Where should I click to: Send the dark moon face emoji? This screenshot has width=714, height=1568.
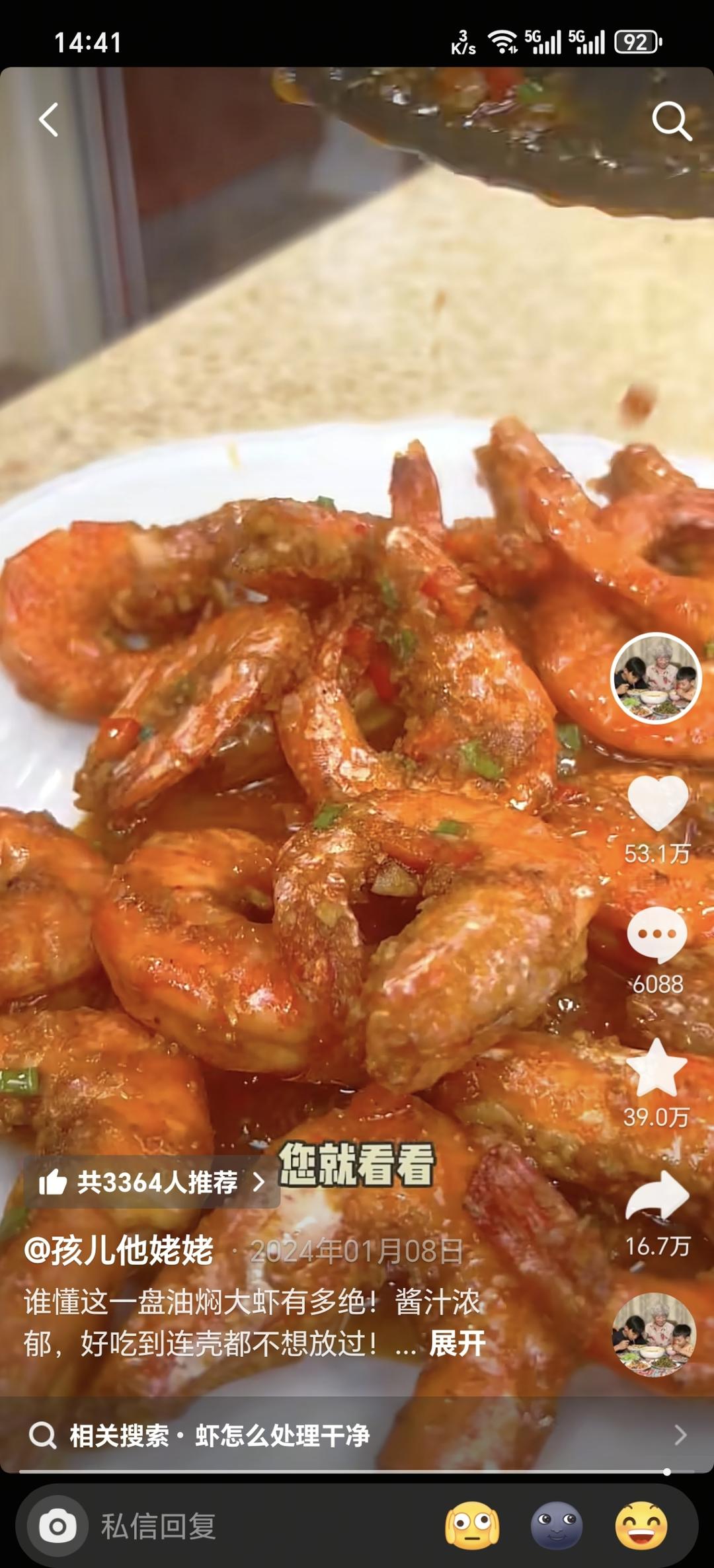(x=557, y=1526)
